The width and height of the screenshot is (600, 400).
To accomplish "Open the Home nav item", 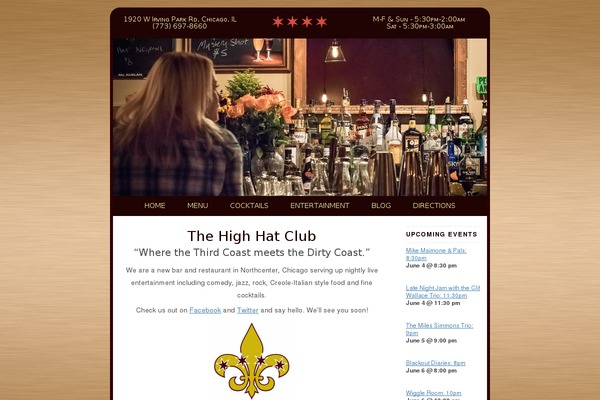I will click(155, 205).
